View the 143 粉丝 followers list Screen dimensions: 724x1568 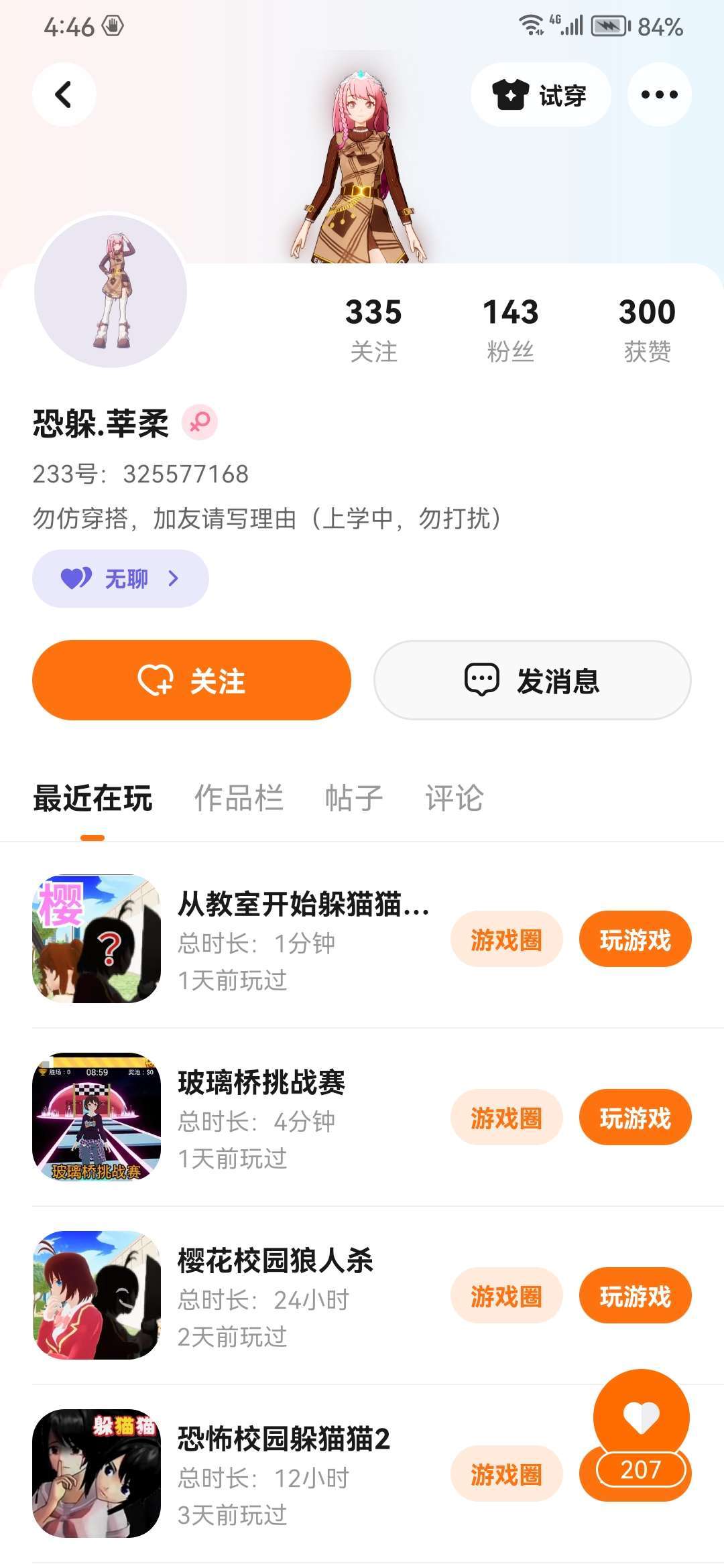coord(510,329)
